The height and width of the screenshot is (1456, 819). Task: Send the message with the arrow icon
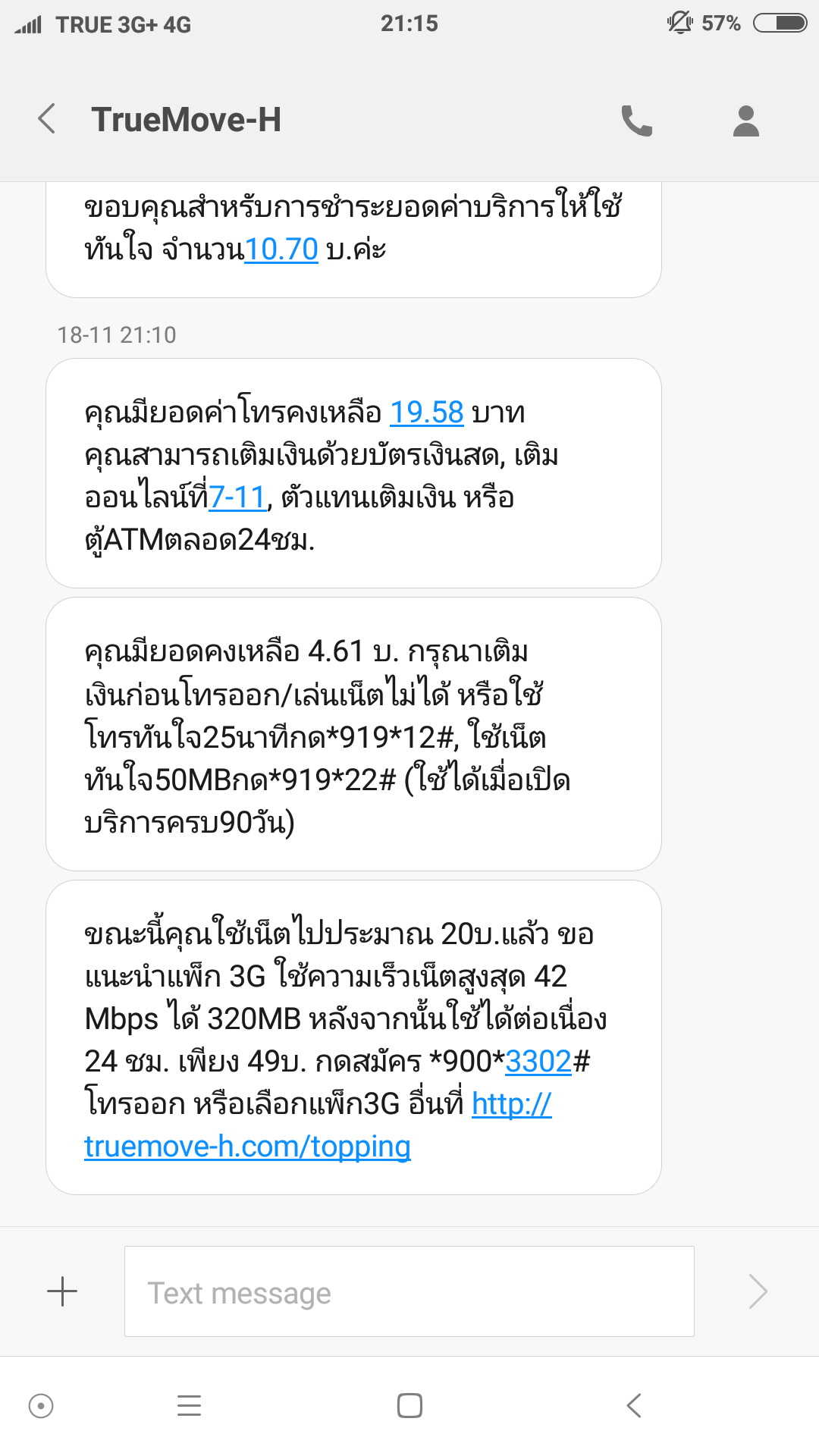758,1291
